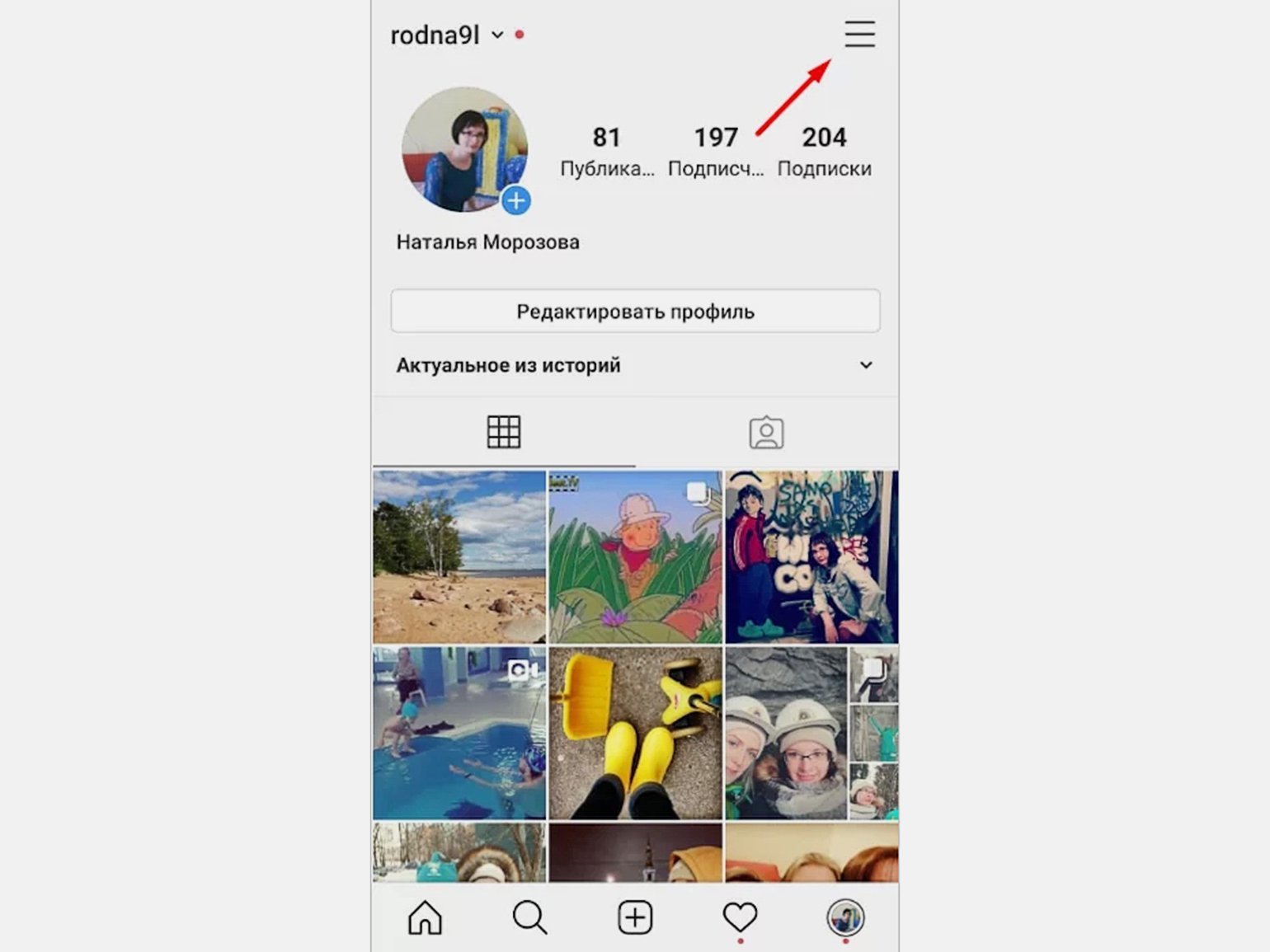Tap Редактировать профиль button
Image resolution: width=1270 pixels, height=952 pixels.
coord(635,312)
